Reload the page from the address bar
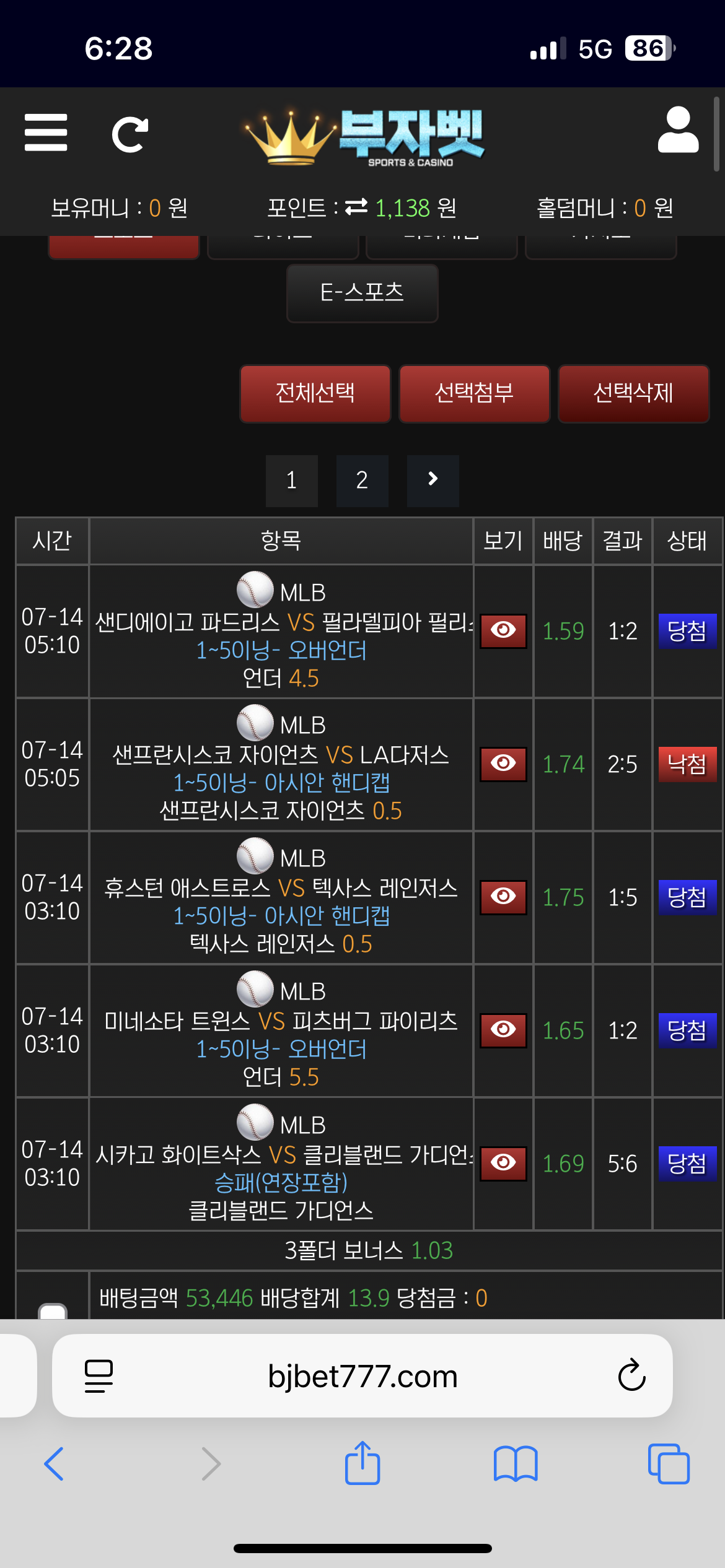The width and height of the screenshot is (725, 1568). [x=632, y=1375]
